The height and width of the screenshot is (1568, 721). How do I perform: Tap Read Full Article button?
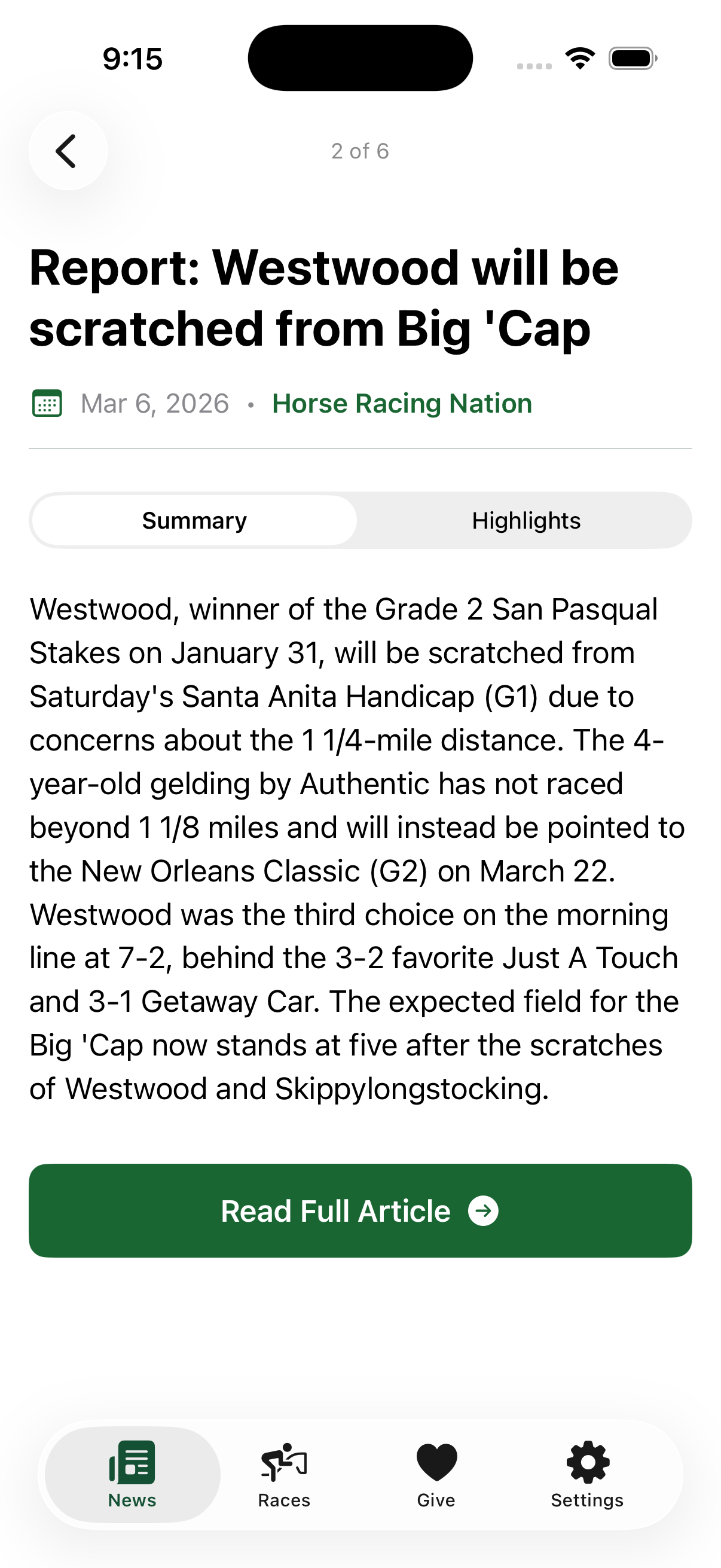coord(360,1211)
